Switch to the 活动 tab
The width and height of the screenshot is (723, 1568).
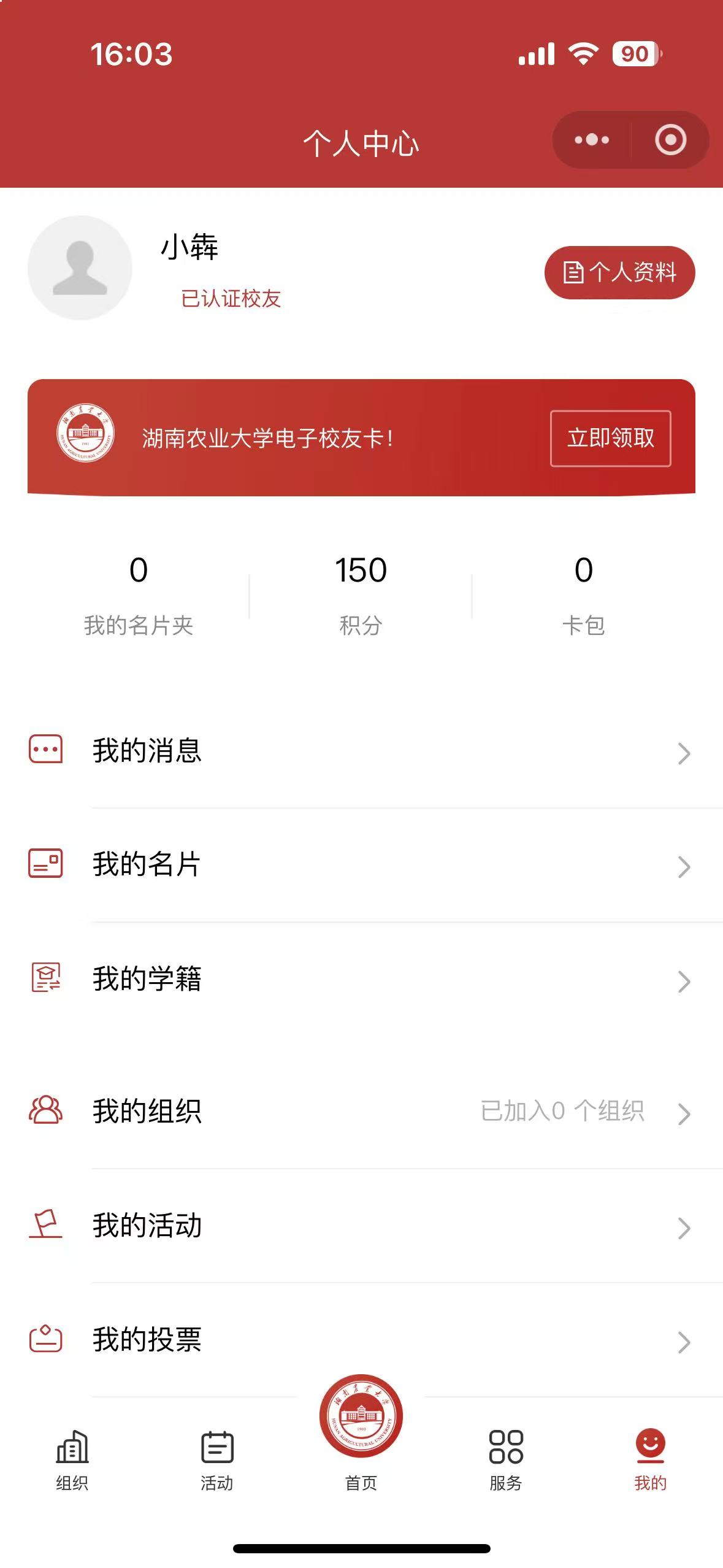coord(217,1460)
